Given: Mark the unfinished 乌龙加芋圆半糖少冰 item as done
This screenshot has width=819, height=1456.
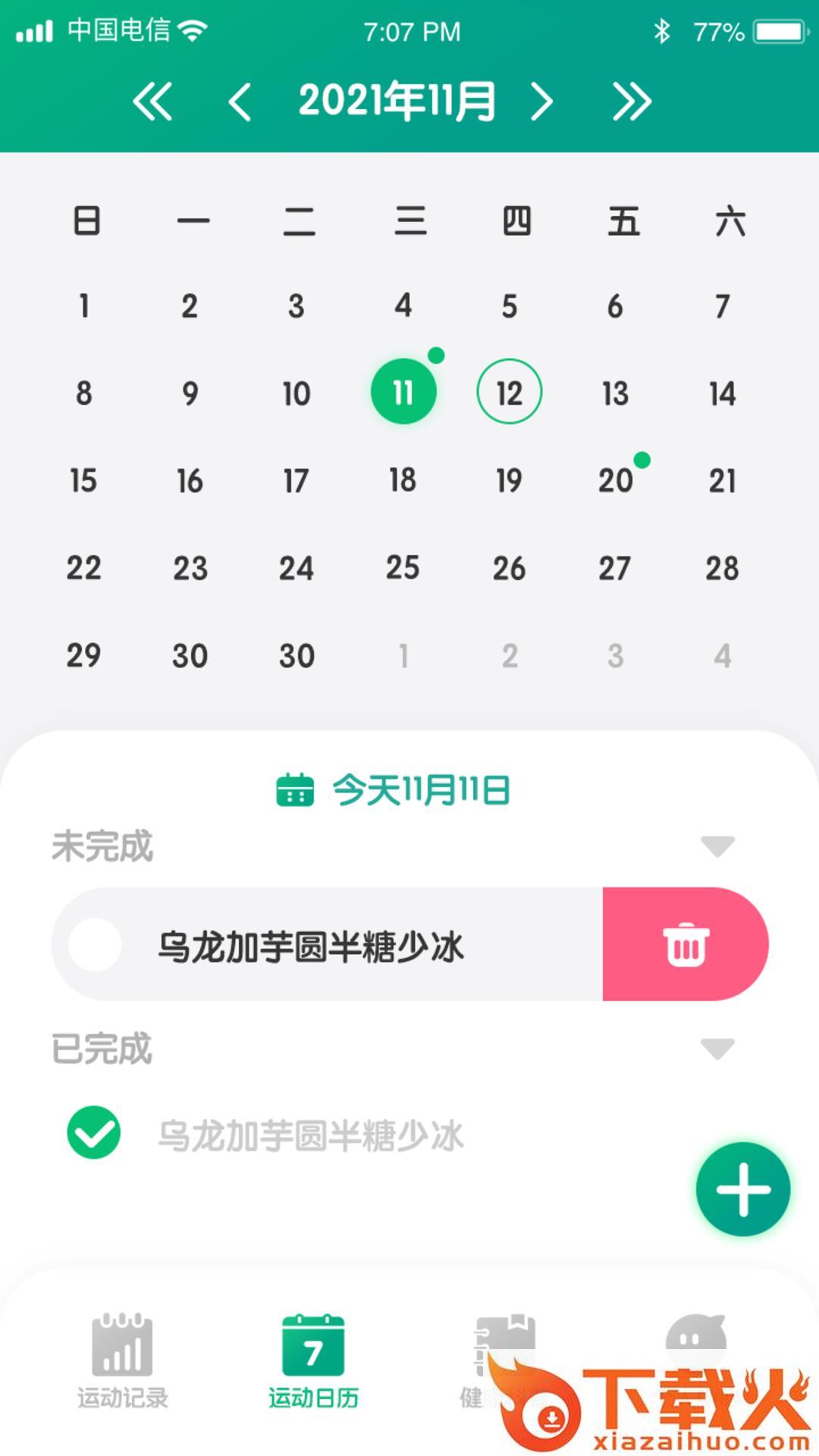Looking at the screenshot, I should [96, 945].
